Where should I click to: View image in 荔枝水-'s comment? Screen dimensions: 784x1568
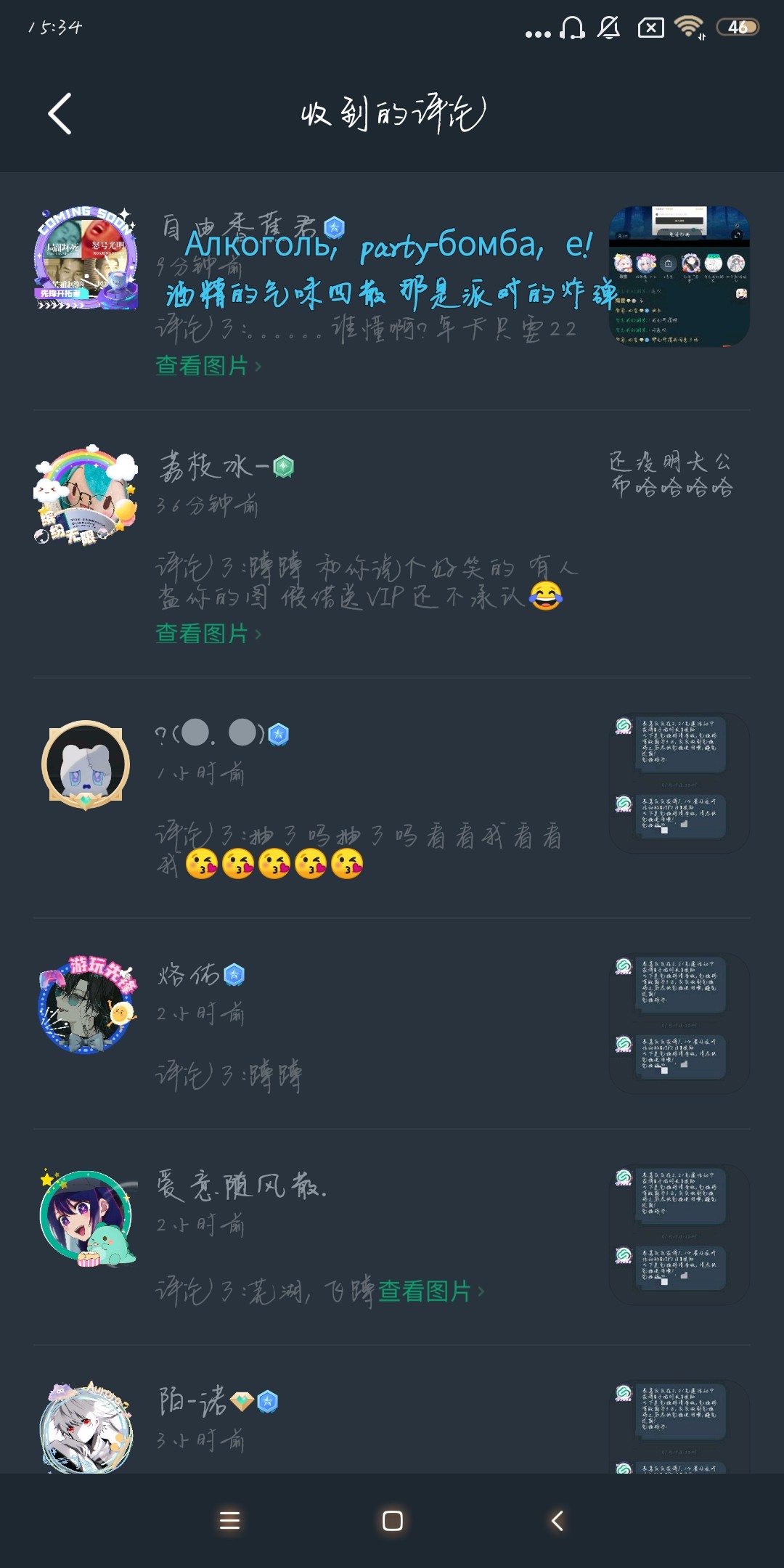[208, 634]
